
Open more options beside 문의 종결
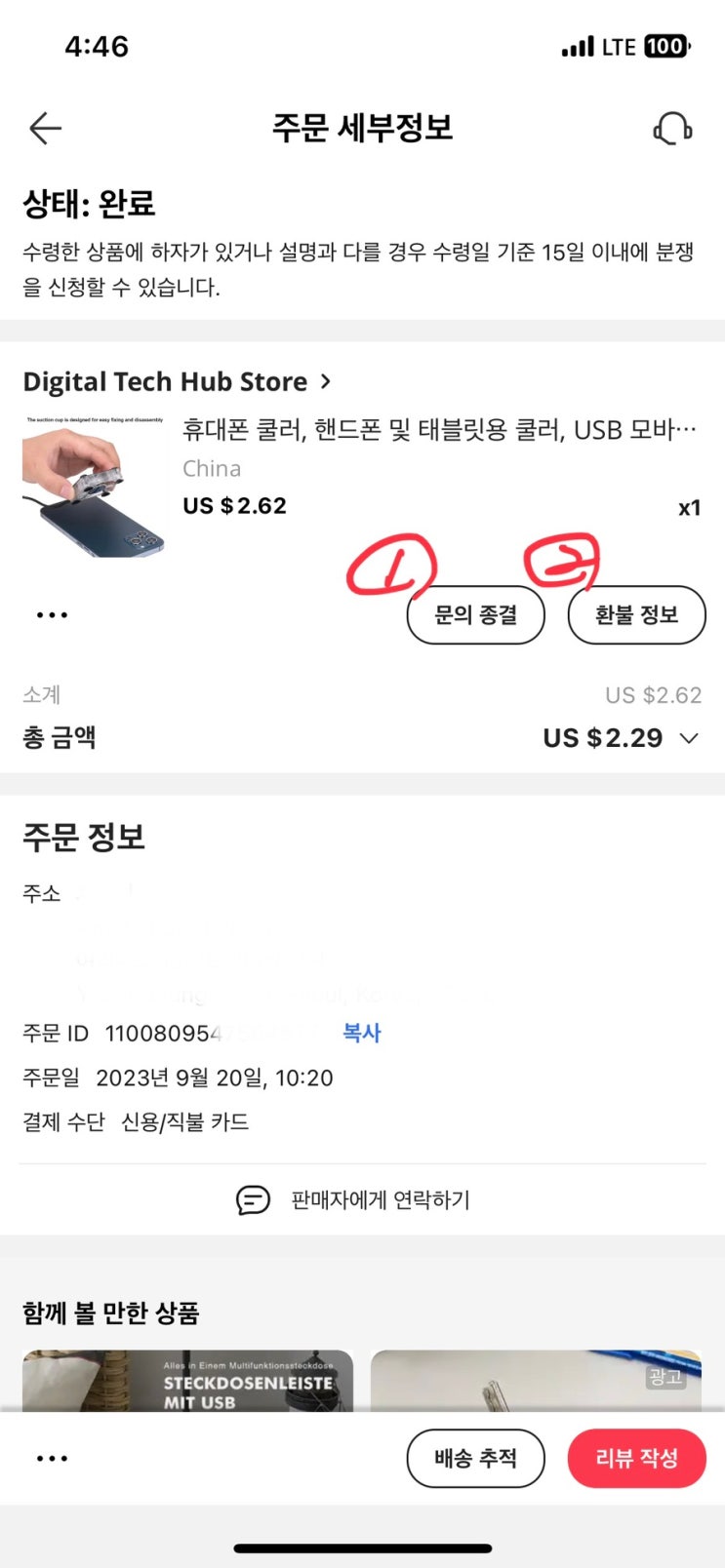pyautogui.click(x=52, y=615)
